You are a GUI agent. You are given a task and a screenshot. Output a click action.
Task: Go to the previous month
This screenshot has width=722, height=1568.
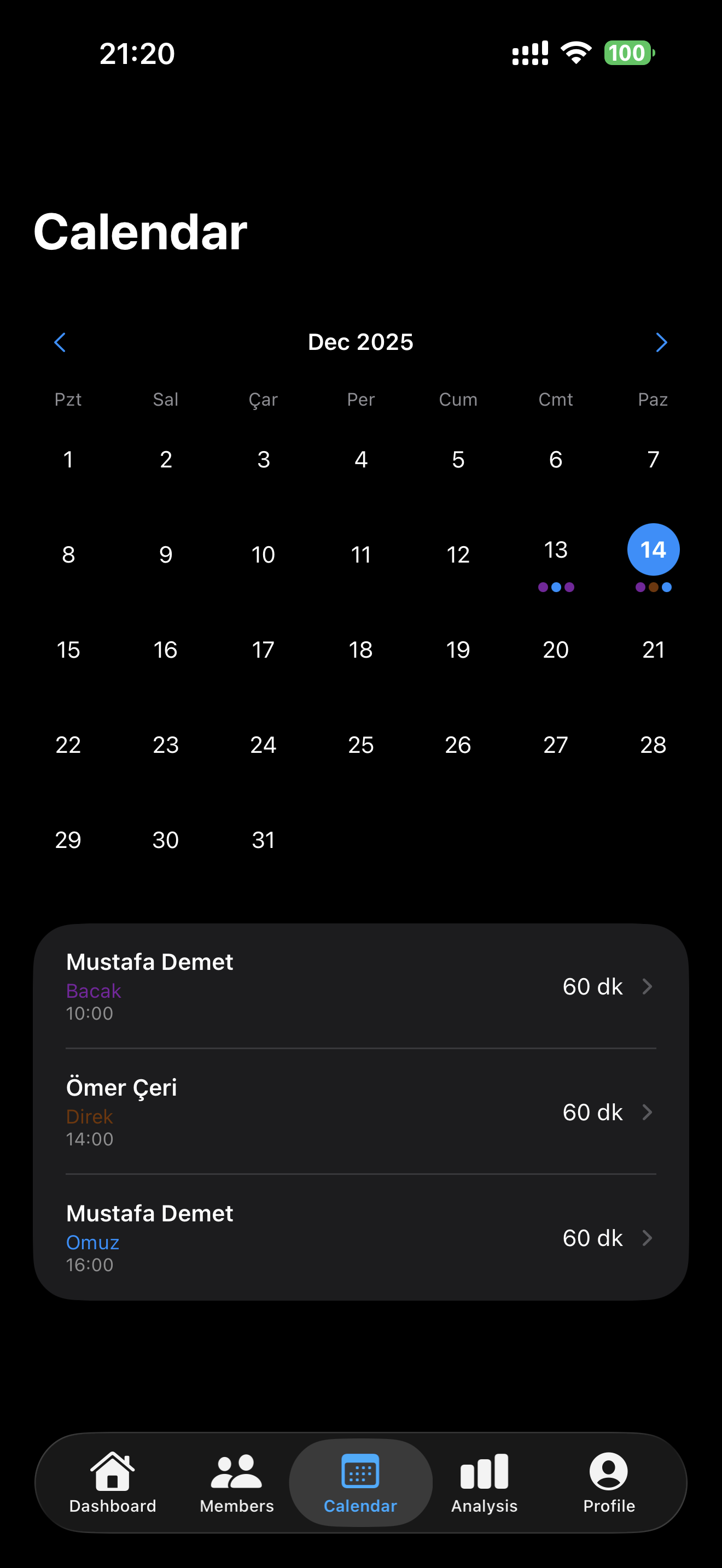point(60,342)
